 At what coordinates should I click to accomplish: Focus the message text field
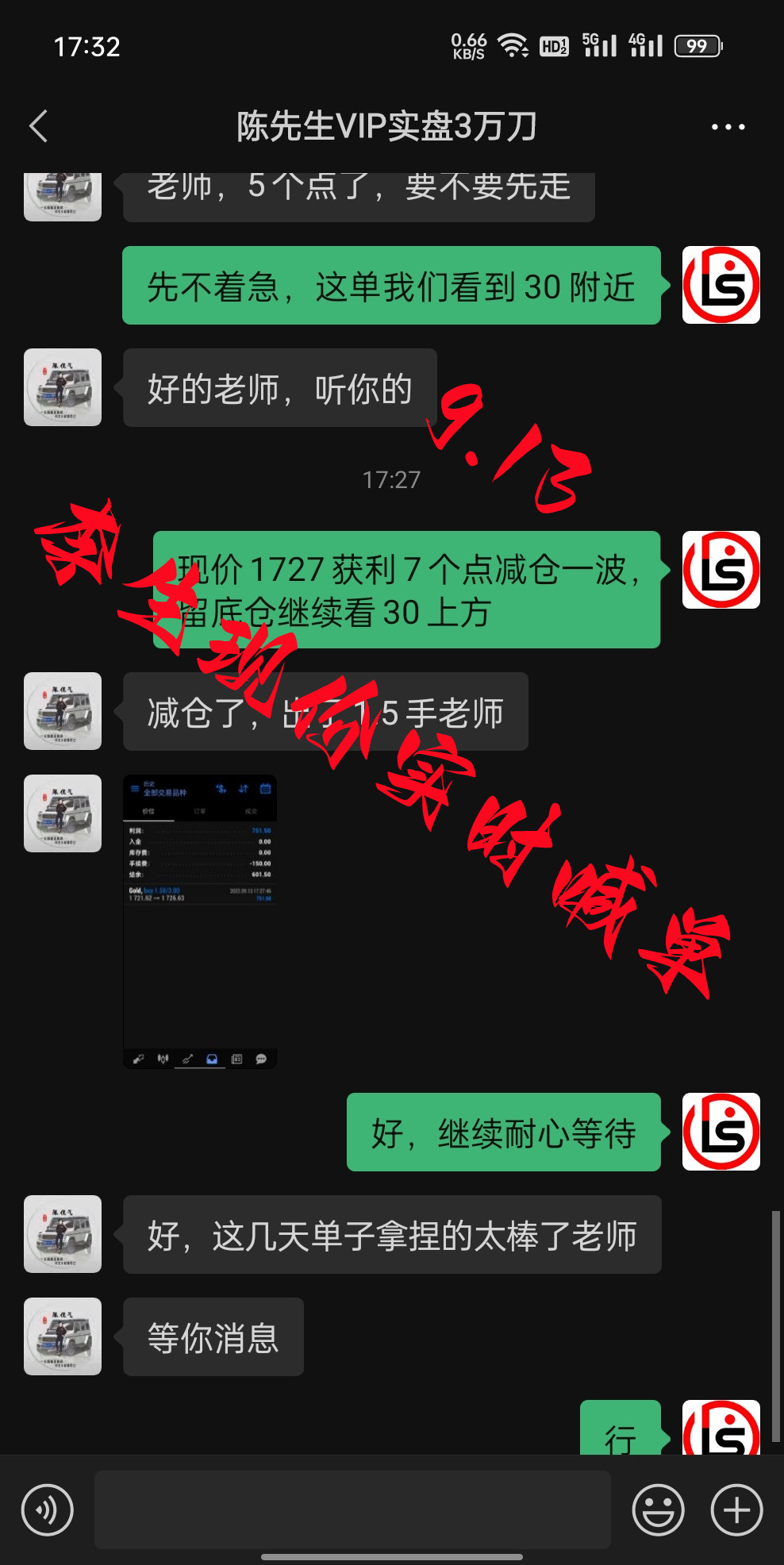[x=352, y=1509]
